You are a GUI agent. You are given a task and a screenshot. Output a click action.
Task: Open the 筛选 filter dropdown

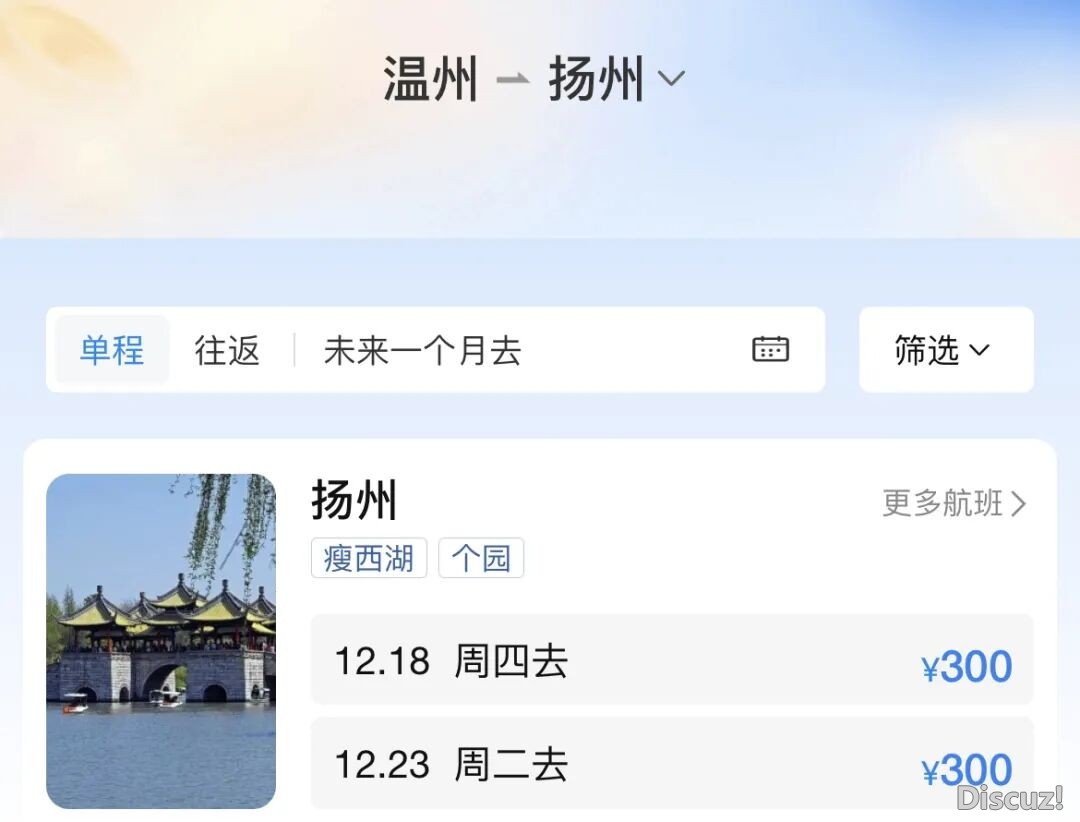click(x=945, y=350)
